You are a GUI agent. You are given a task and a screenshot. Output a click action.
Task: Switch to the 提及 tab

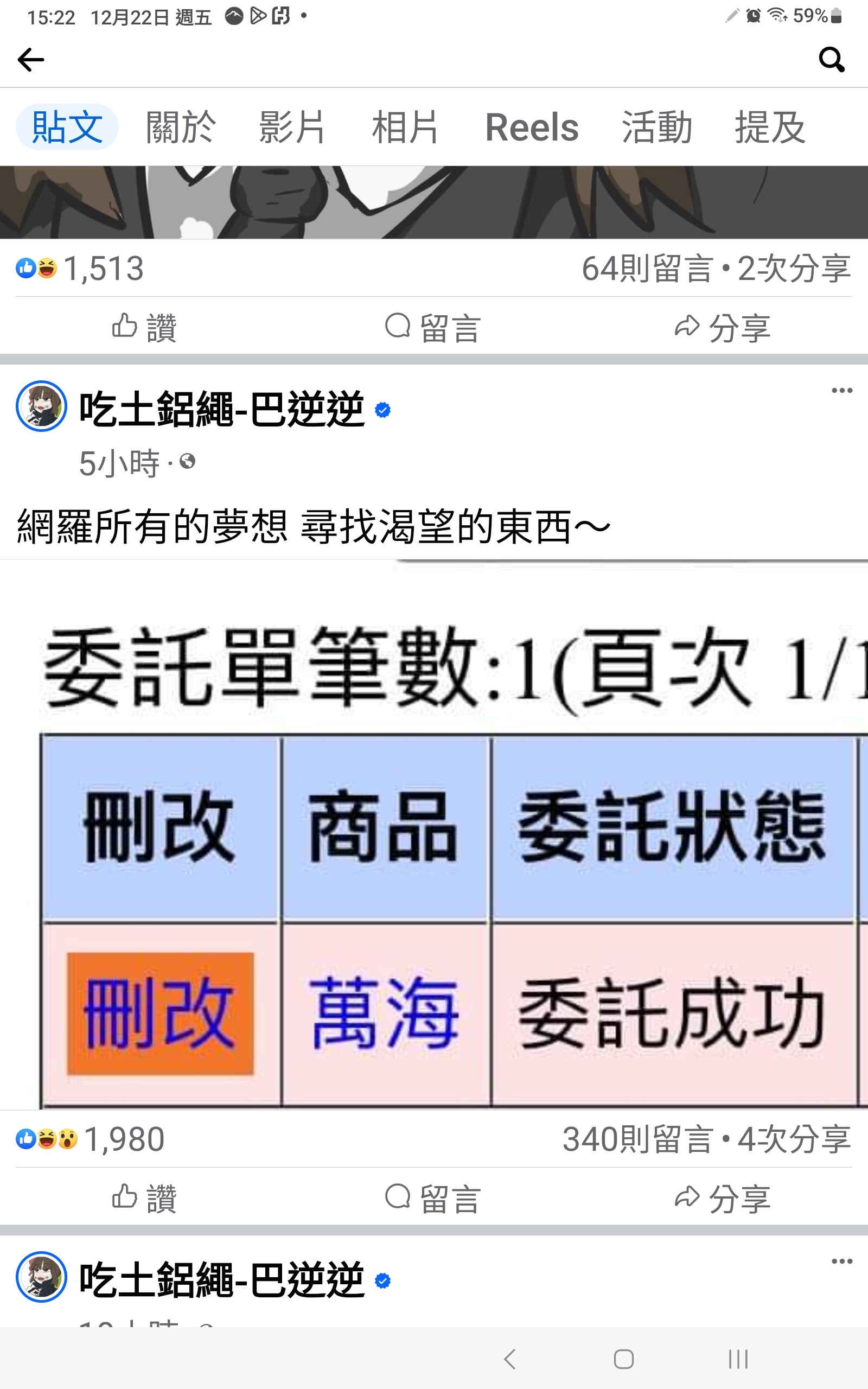pos(770,127)
